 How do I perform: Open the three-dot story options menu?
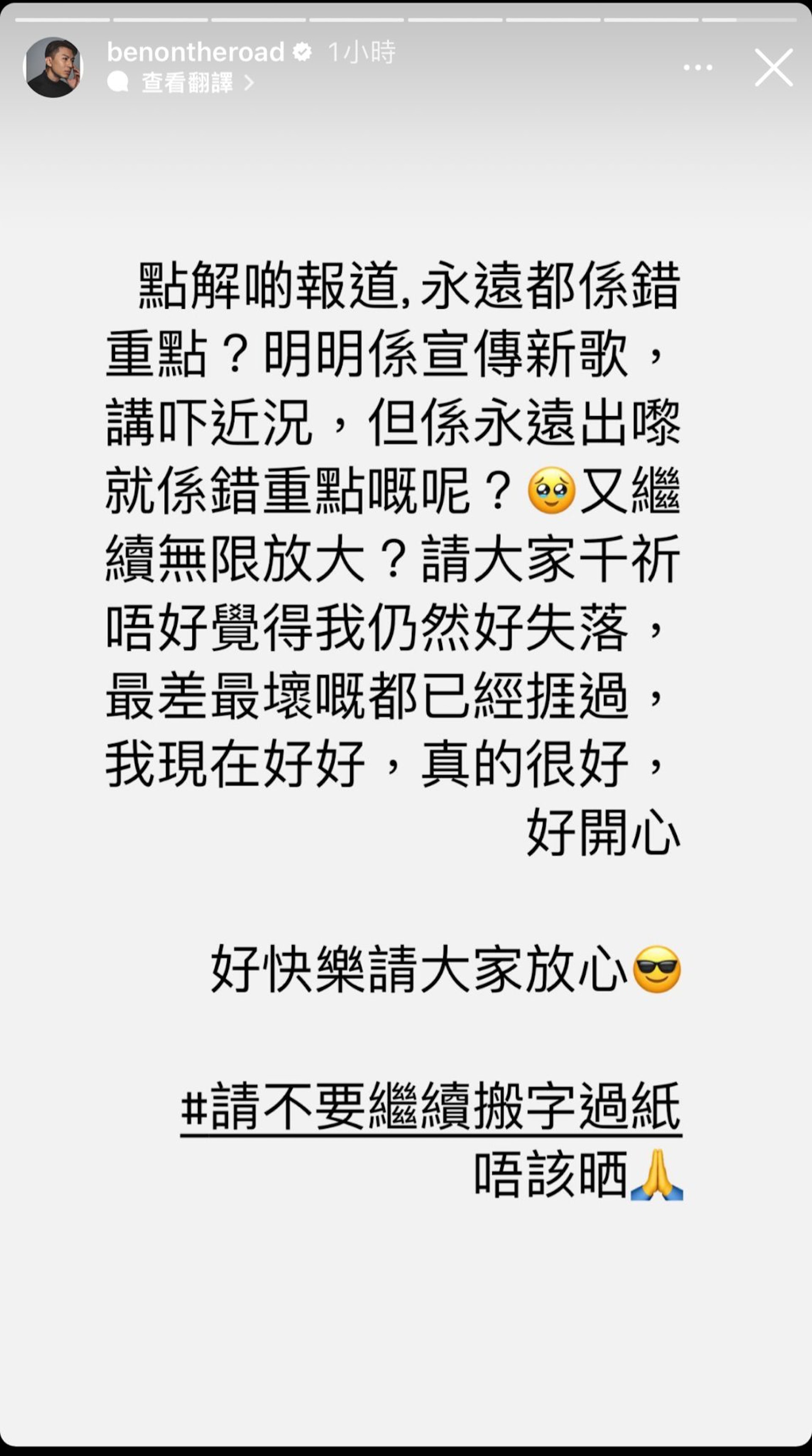(697, 68)
